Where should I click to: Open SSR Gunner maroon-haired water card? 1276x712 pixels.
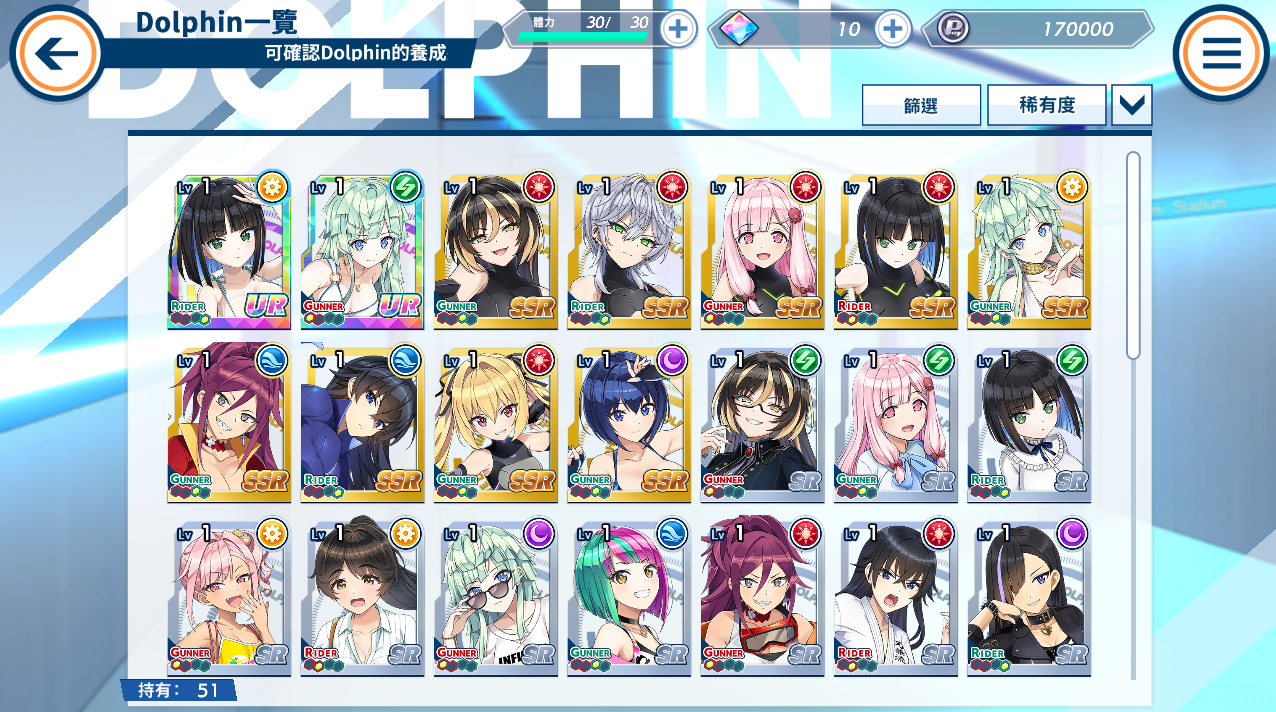(x=229, y=424)
